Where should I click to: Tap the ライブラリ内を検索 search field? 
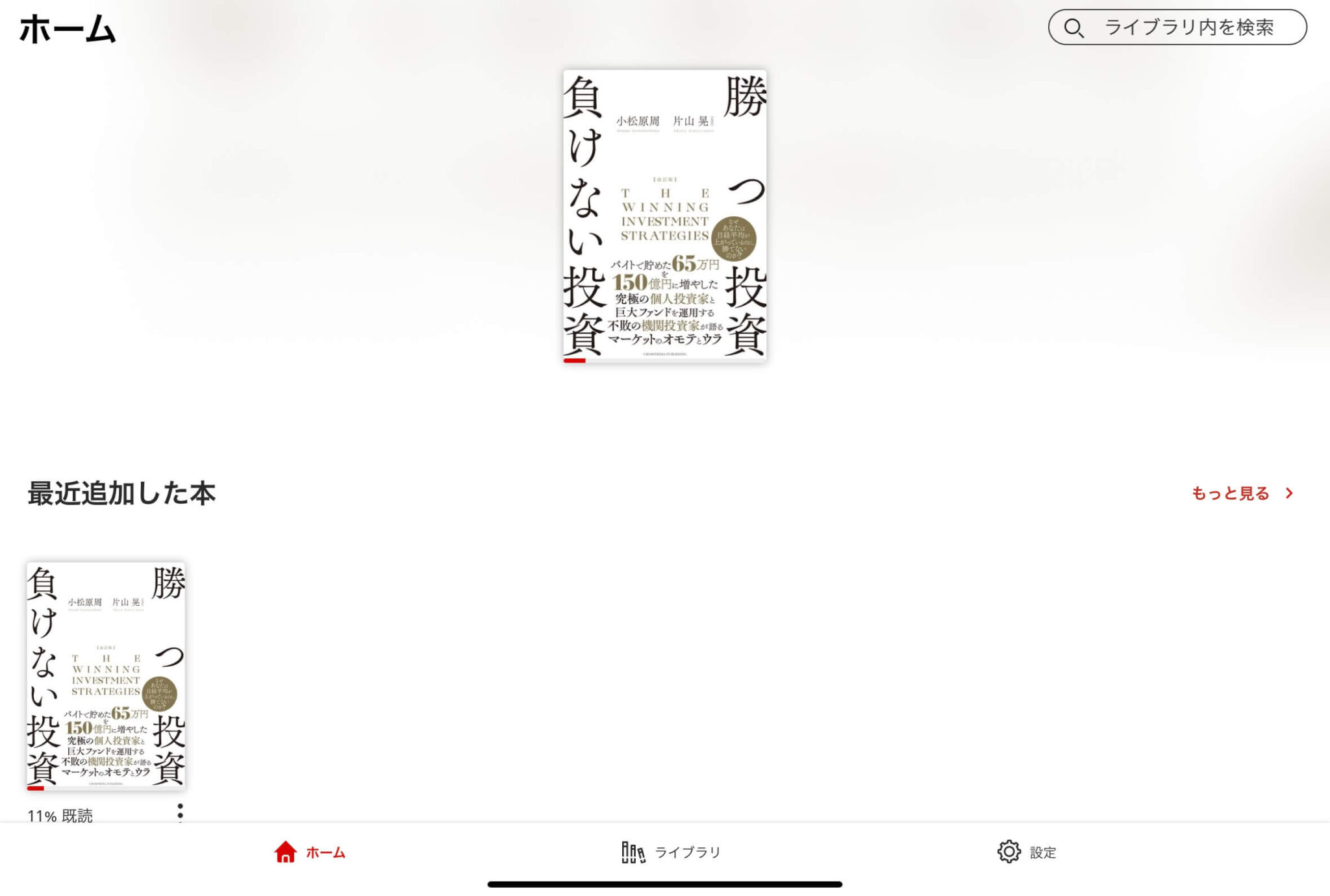coord(1177,27)
